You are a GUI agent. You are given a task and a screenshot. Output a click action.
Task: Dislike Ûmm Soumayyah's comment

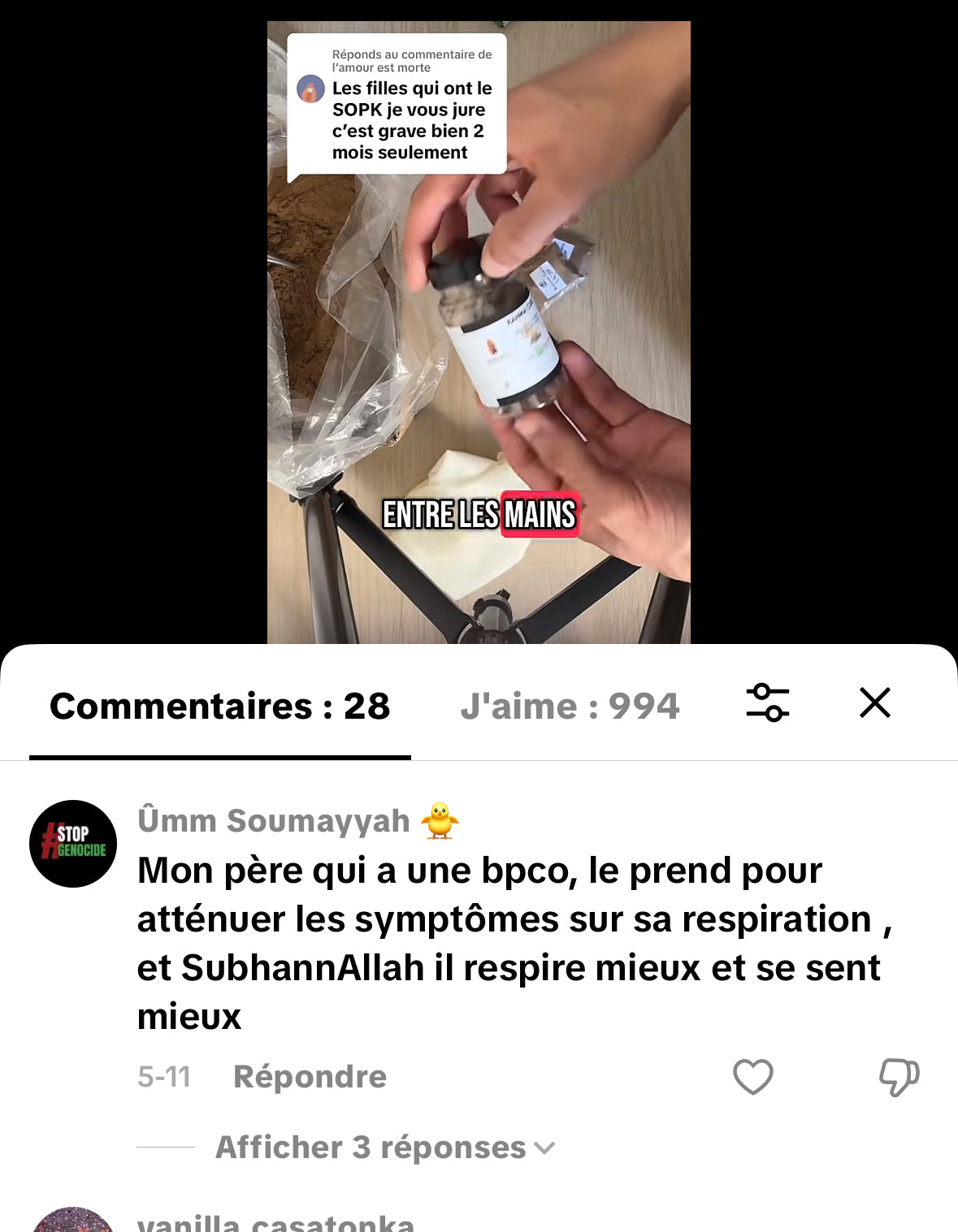899,1077
